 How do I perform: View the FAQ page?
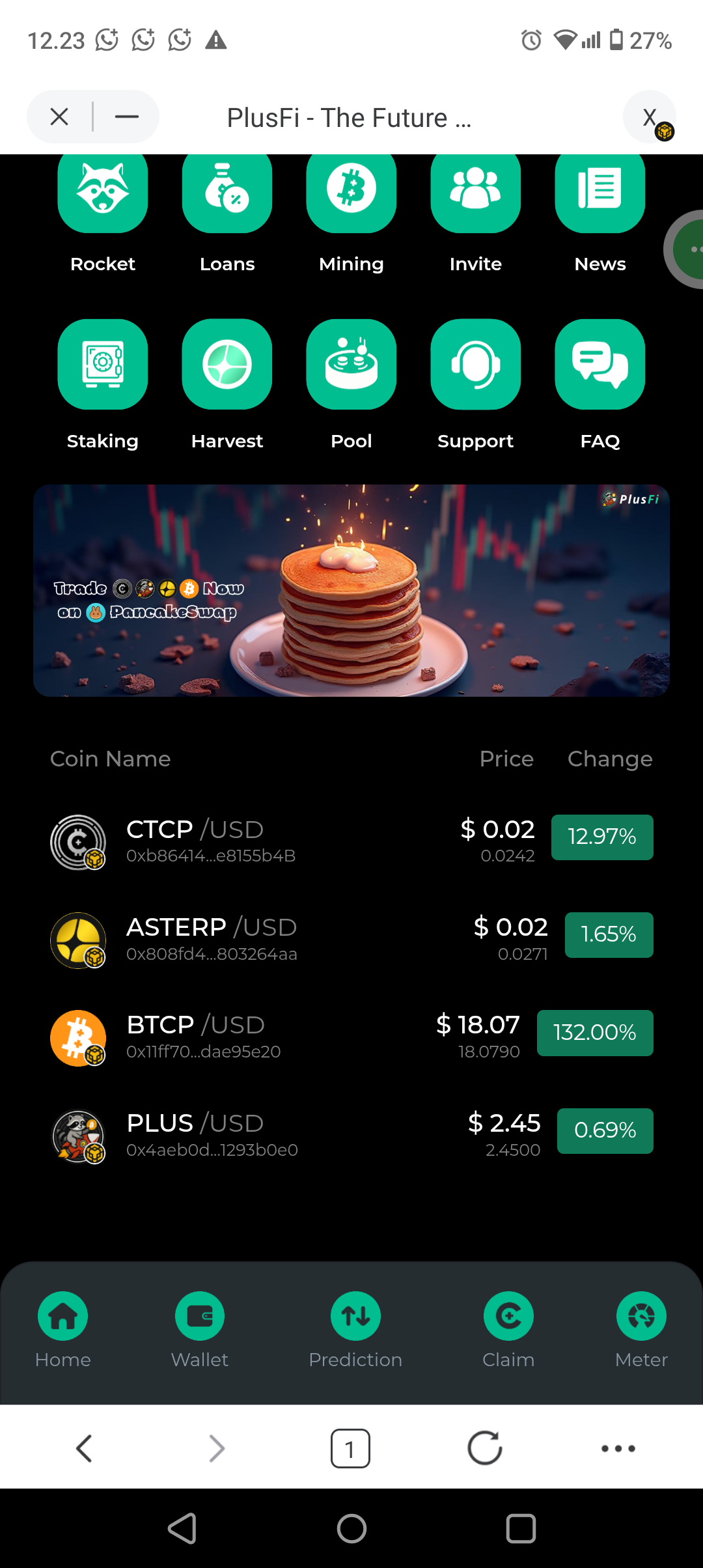[600, 365]
